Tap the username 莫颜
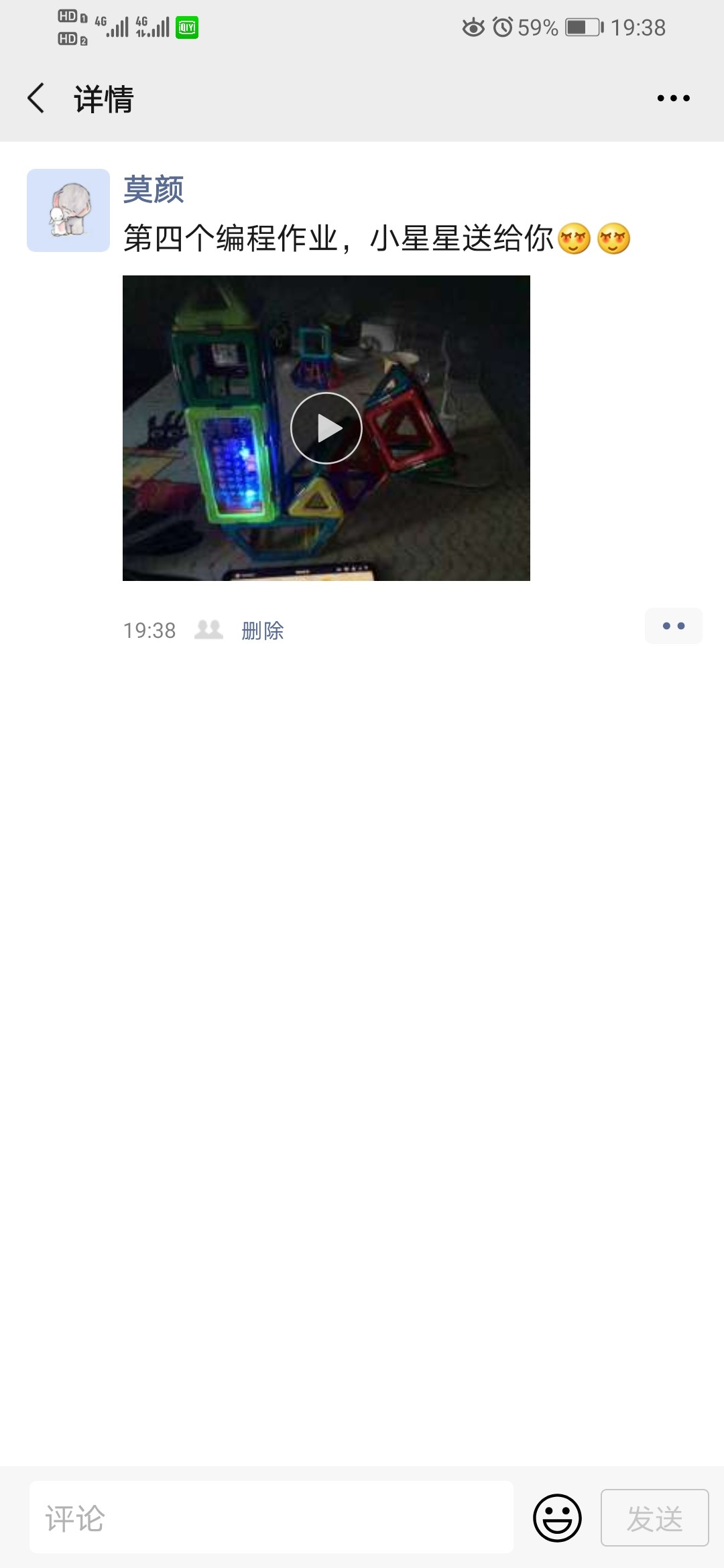 [x=154, y=190]
